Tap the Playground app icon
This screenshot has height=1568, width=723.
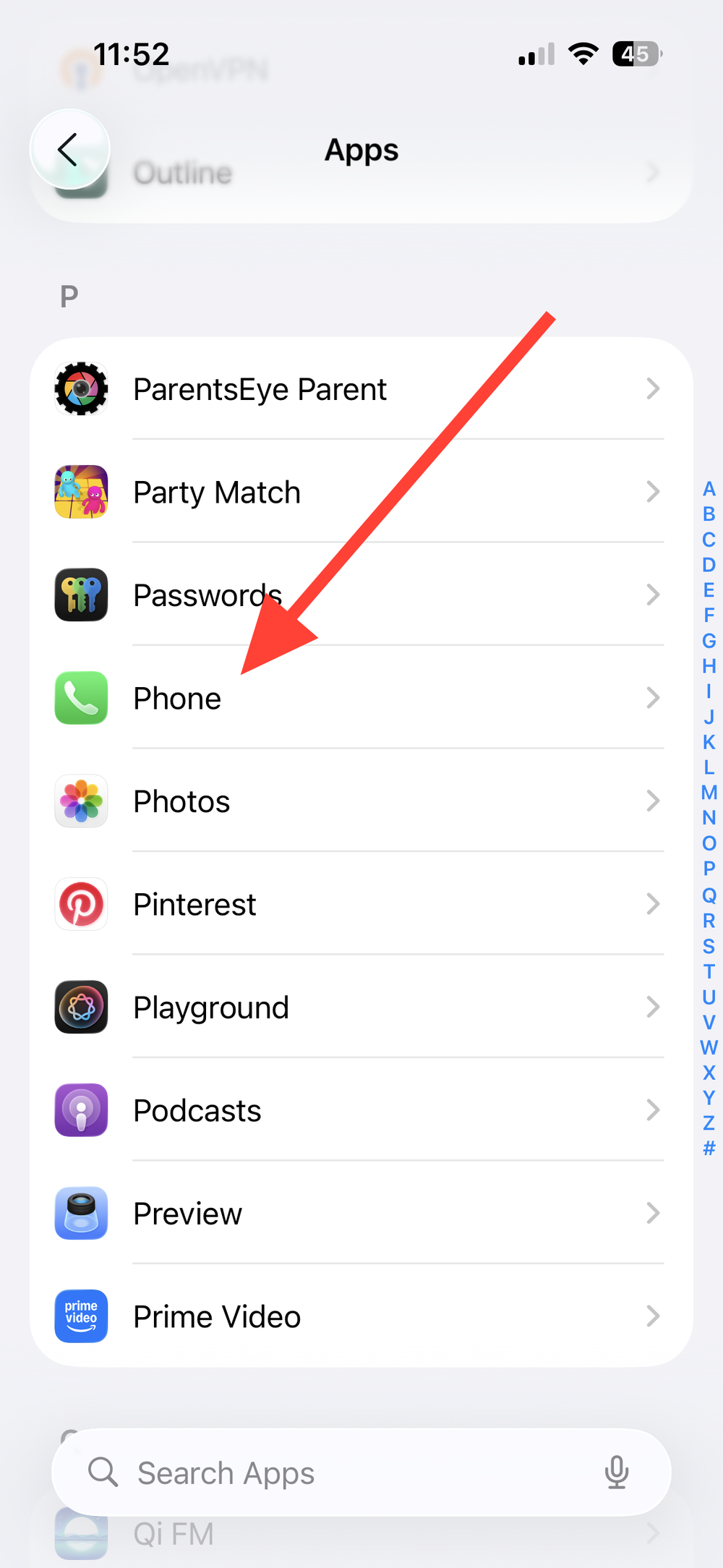(x=81, y=1007)
